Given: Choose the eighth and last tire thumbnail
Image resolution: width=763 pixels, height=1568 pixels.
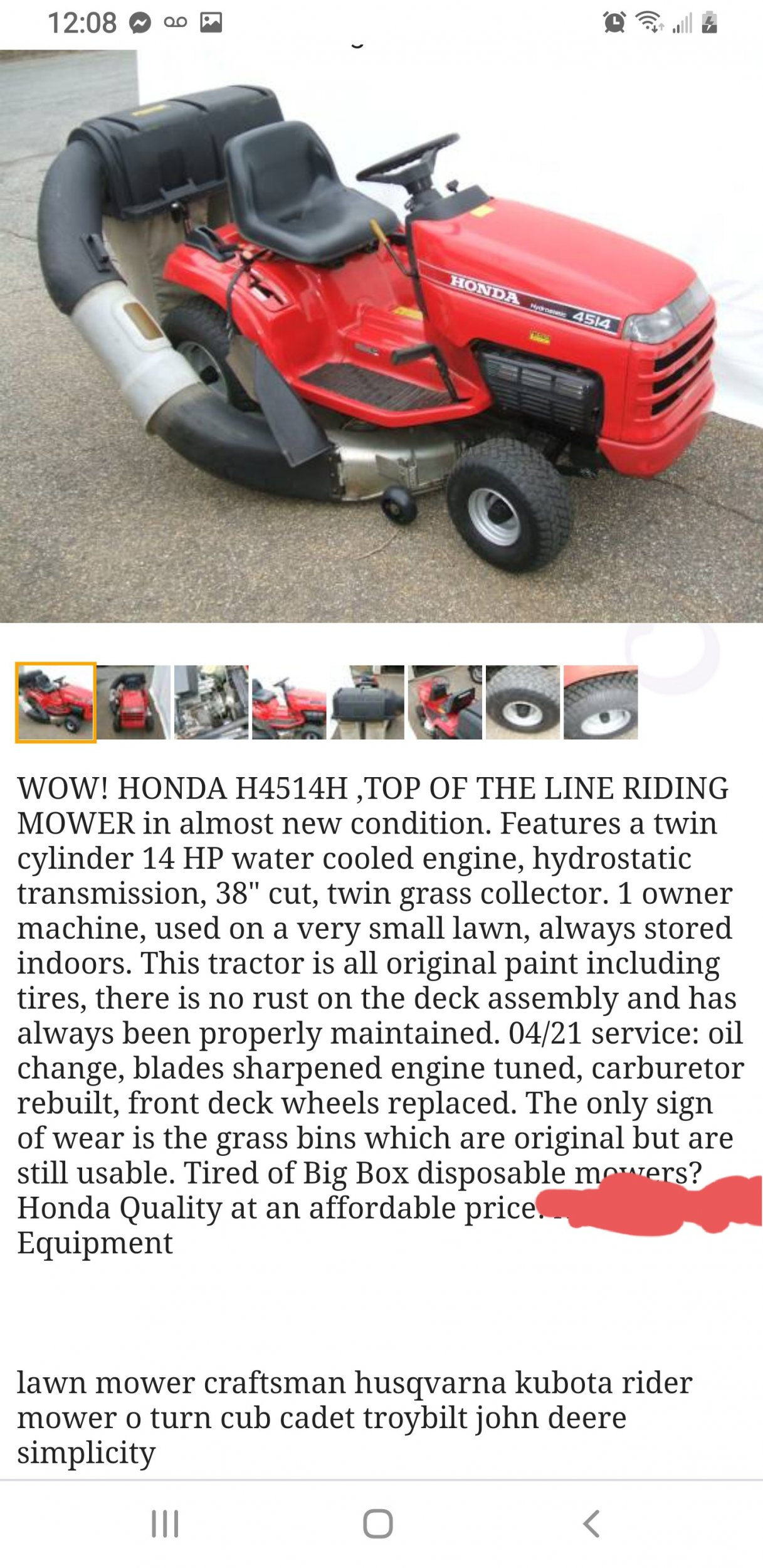Looking at the screenshot, I should (x=601, y=702).
